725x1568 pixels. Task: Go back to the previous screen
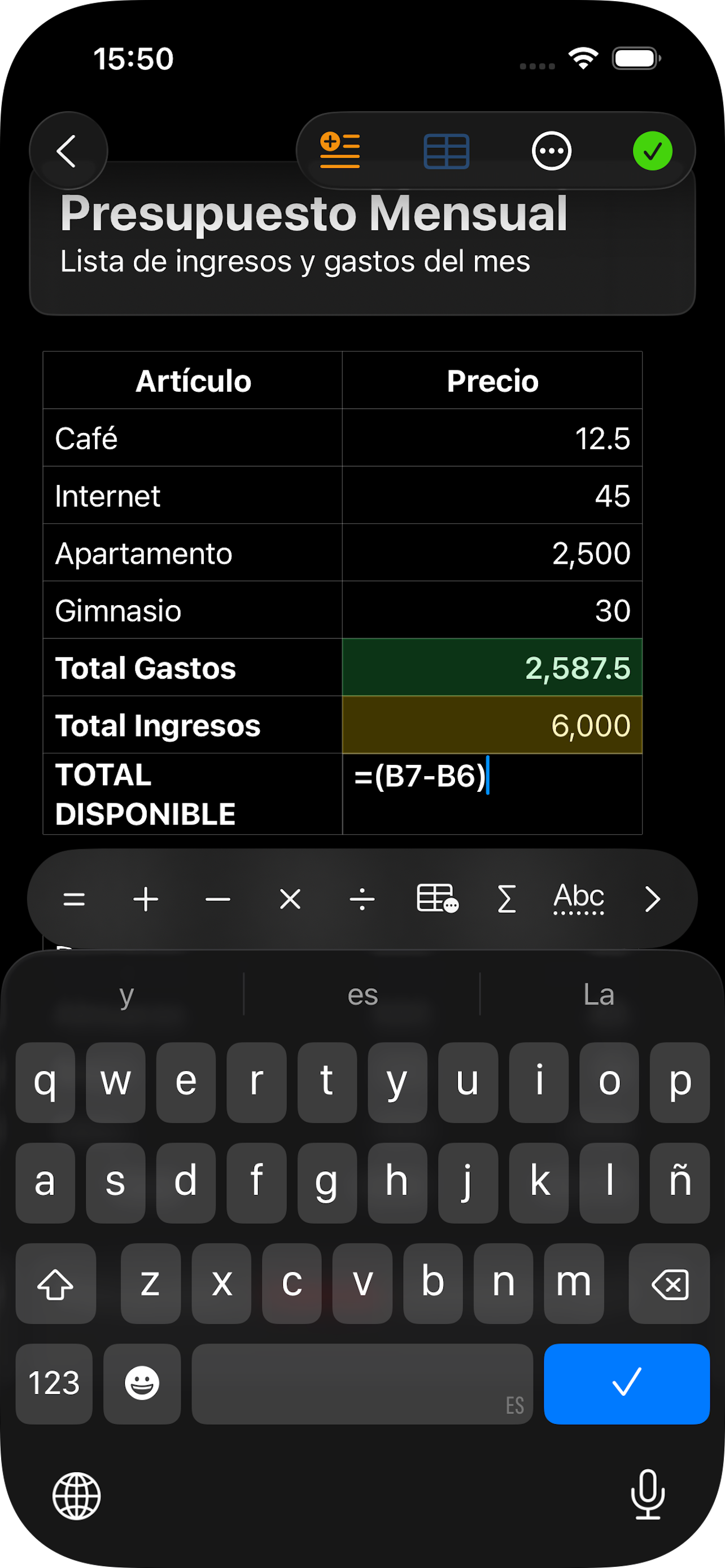68,151
